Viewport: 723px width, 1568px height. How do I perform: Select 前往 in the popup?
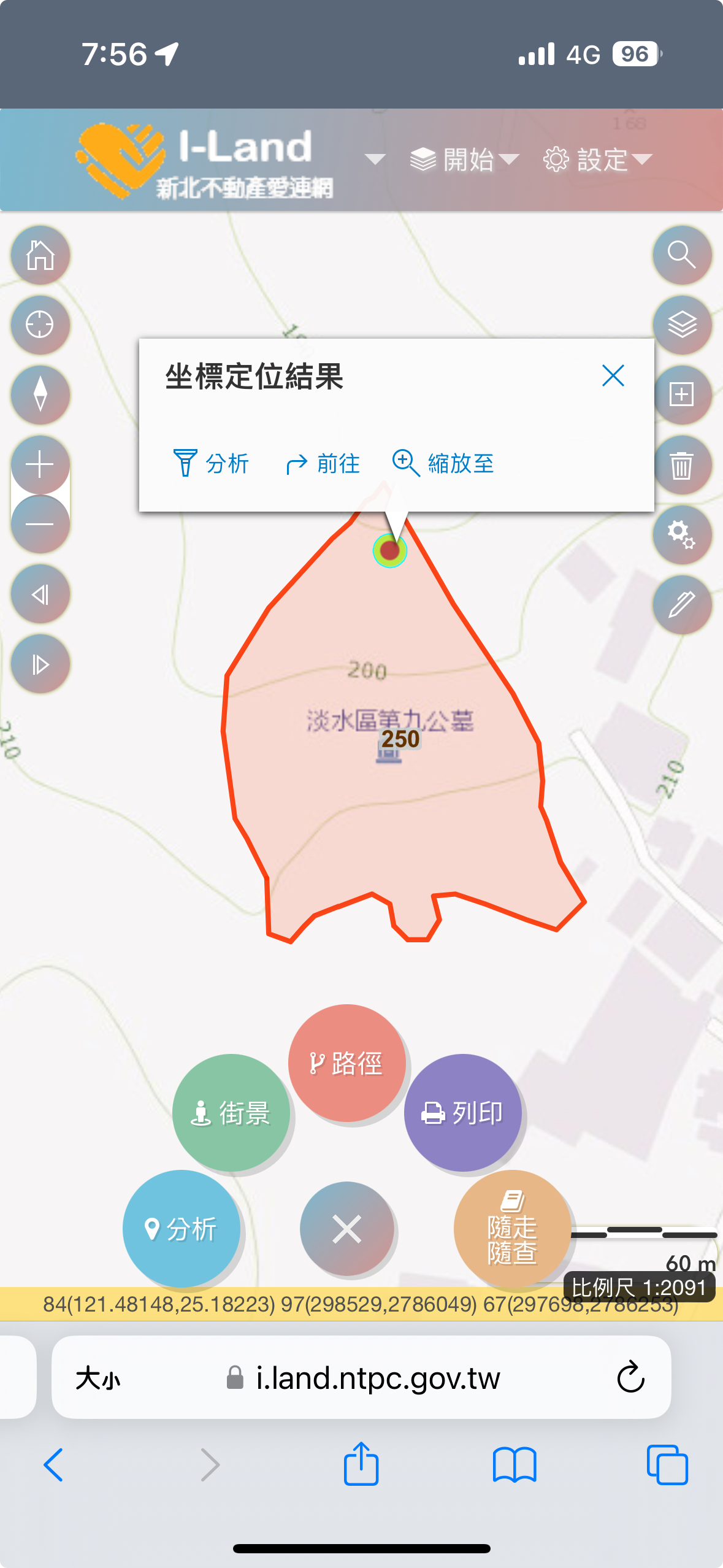tap(323, 463)
